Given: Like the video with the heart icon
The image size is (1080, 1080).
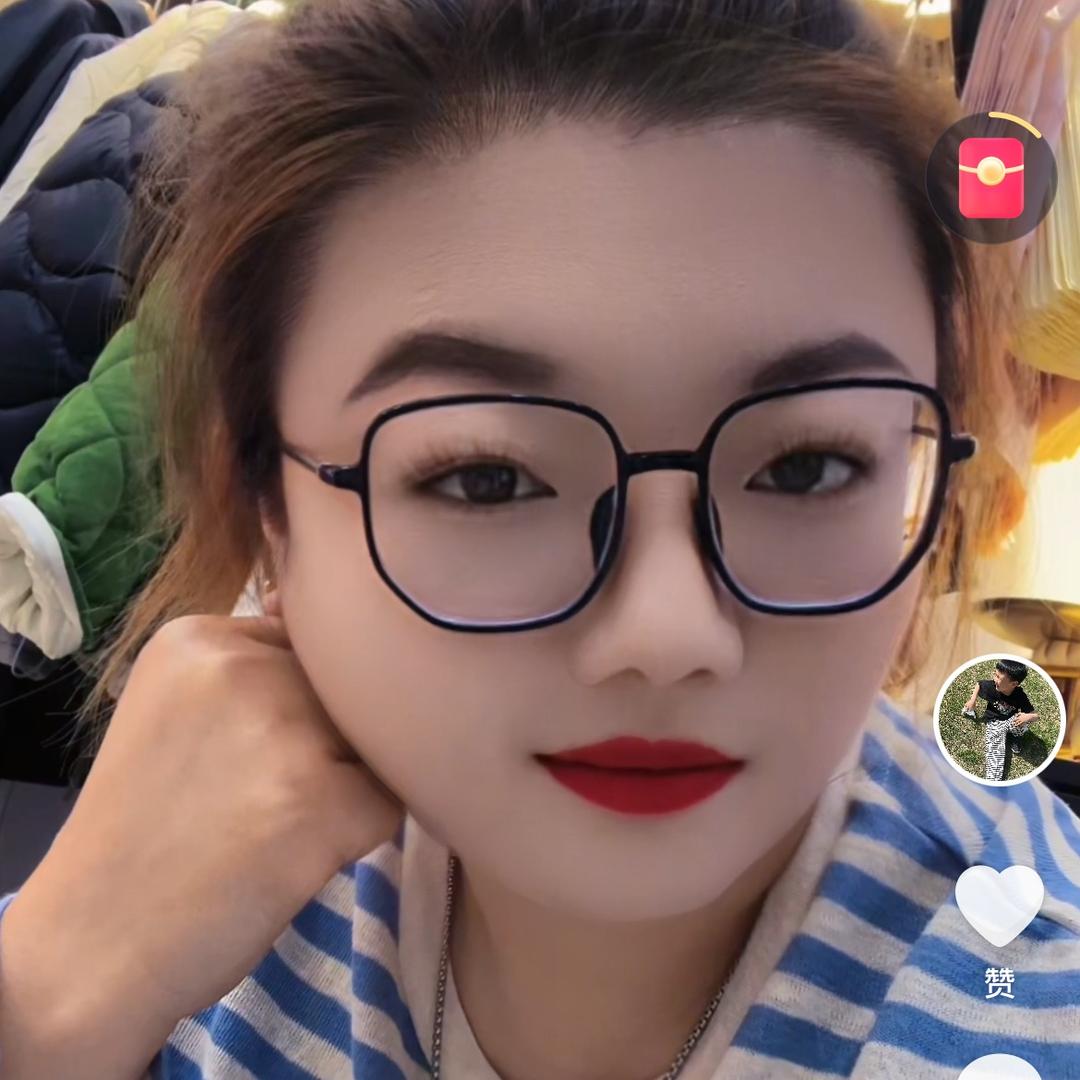Looking at the screenshot, I should pos(999,904).
